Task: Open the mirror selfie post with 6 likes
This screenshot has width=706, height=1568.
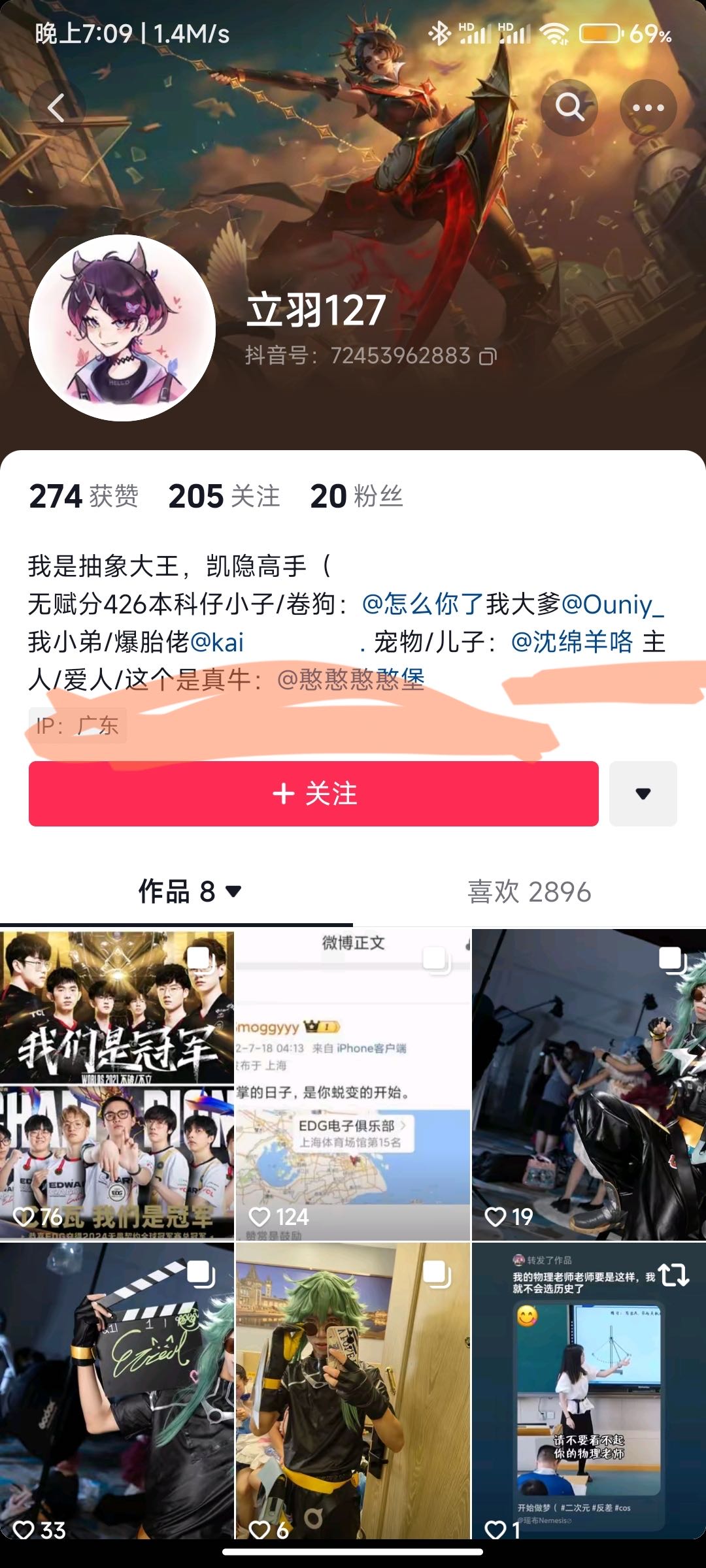Action: click(353, 1392)
